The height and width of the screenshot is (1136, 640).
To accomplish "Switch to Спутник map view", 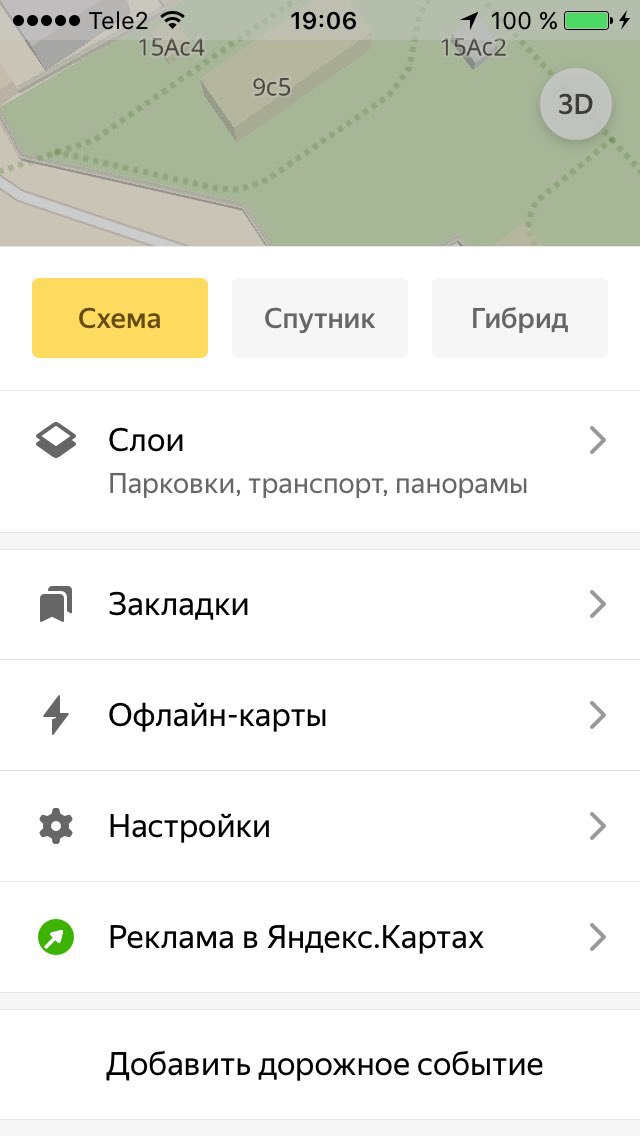I will pos(320,318).
